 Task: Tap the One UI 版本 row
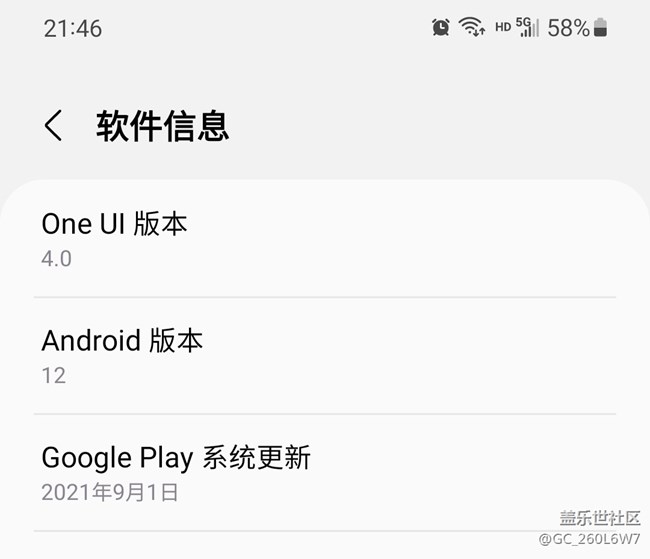pos(325,240)
